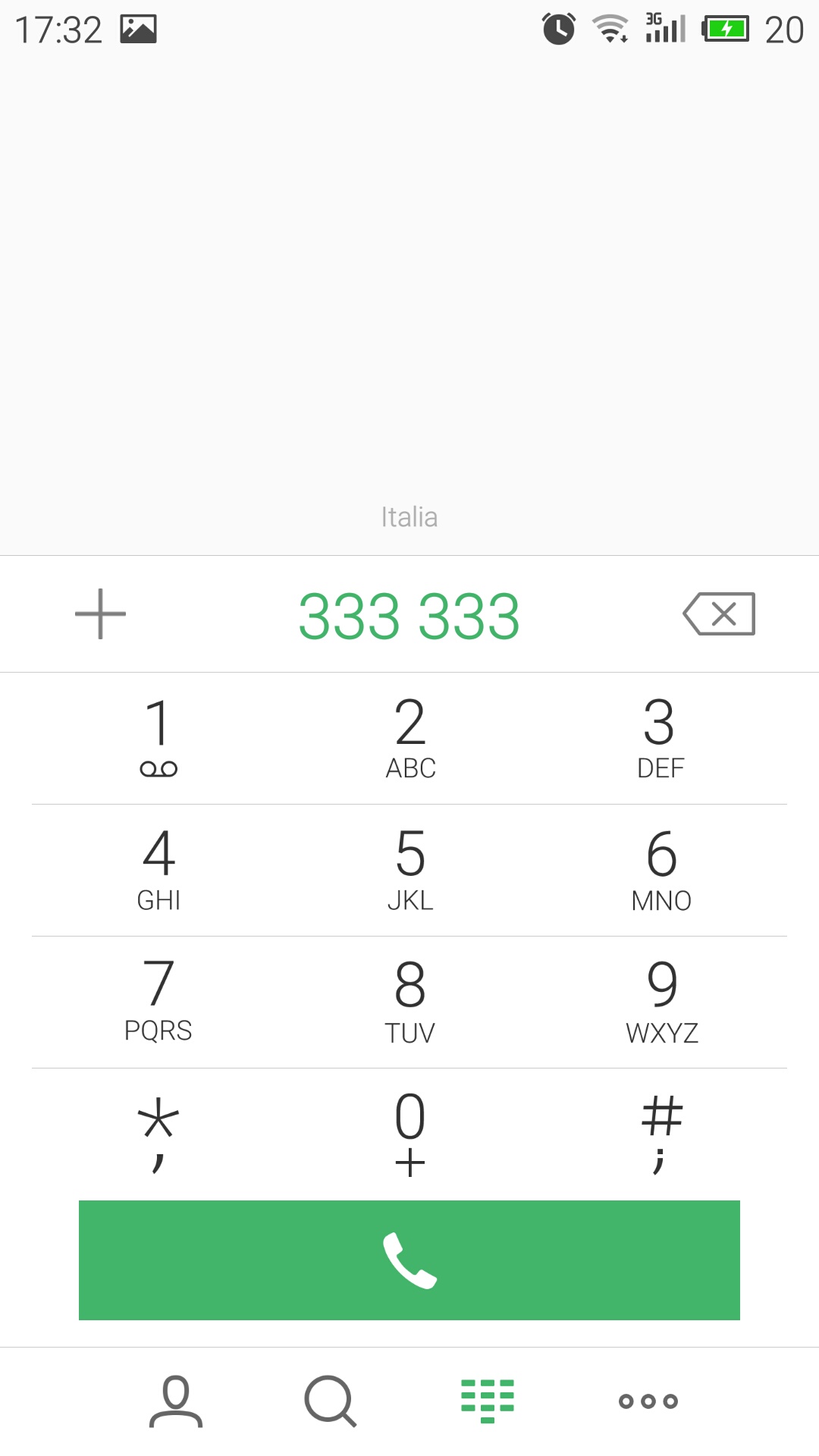Open the contacts tab
The image size is (819, 1456).
point(176,1401)
